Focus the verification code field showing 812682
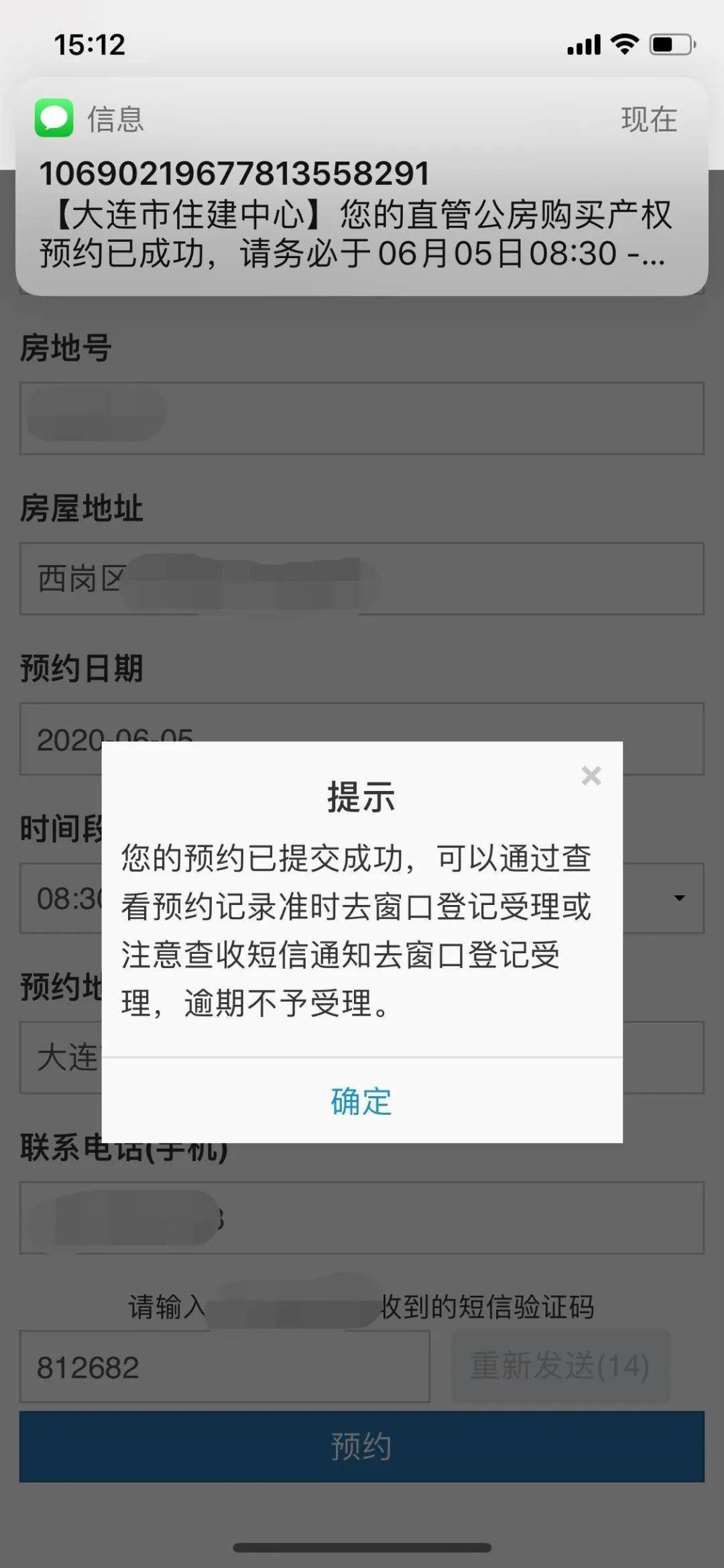 [225, 1366]
